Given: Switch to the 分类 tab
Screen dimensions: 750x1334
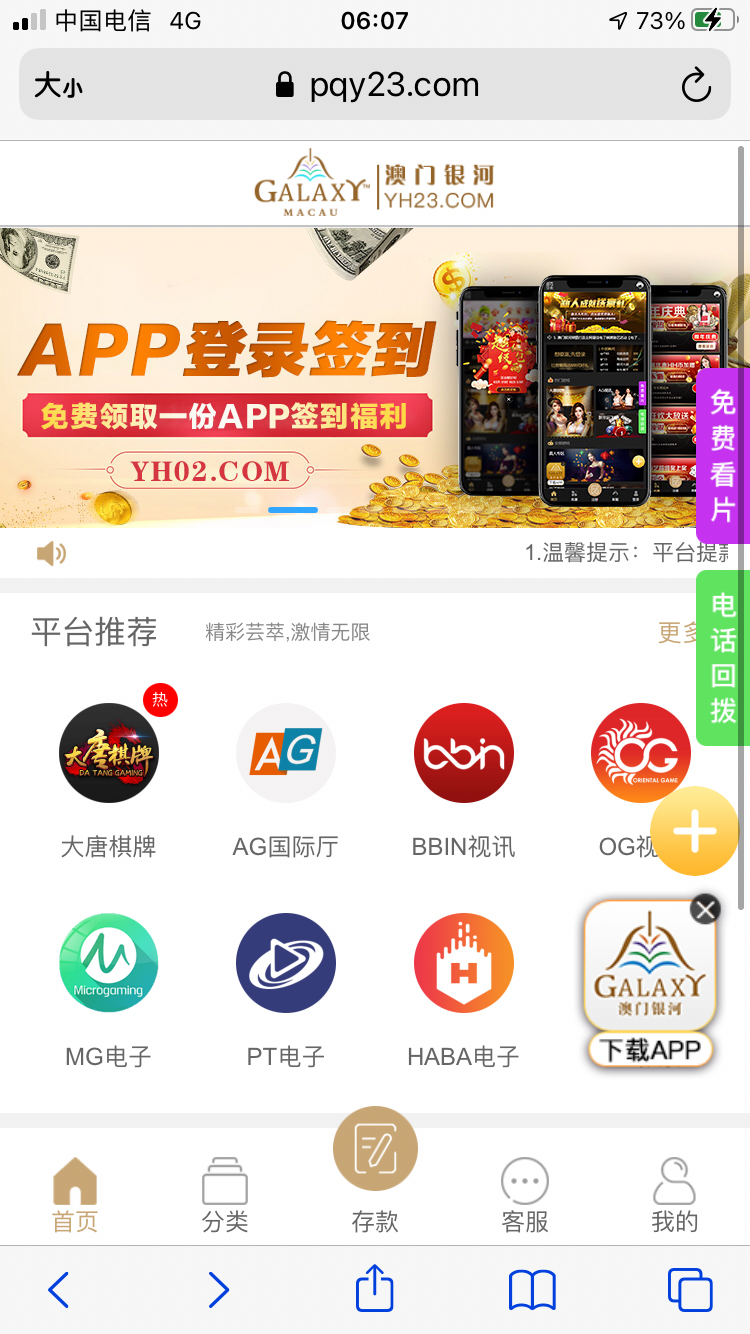Looking at the screenshot, I should pyautogui.click(x=225, y=1194).
